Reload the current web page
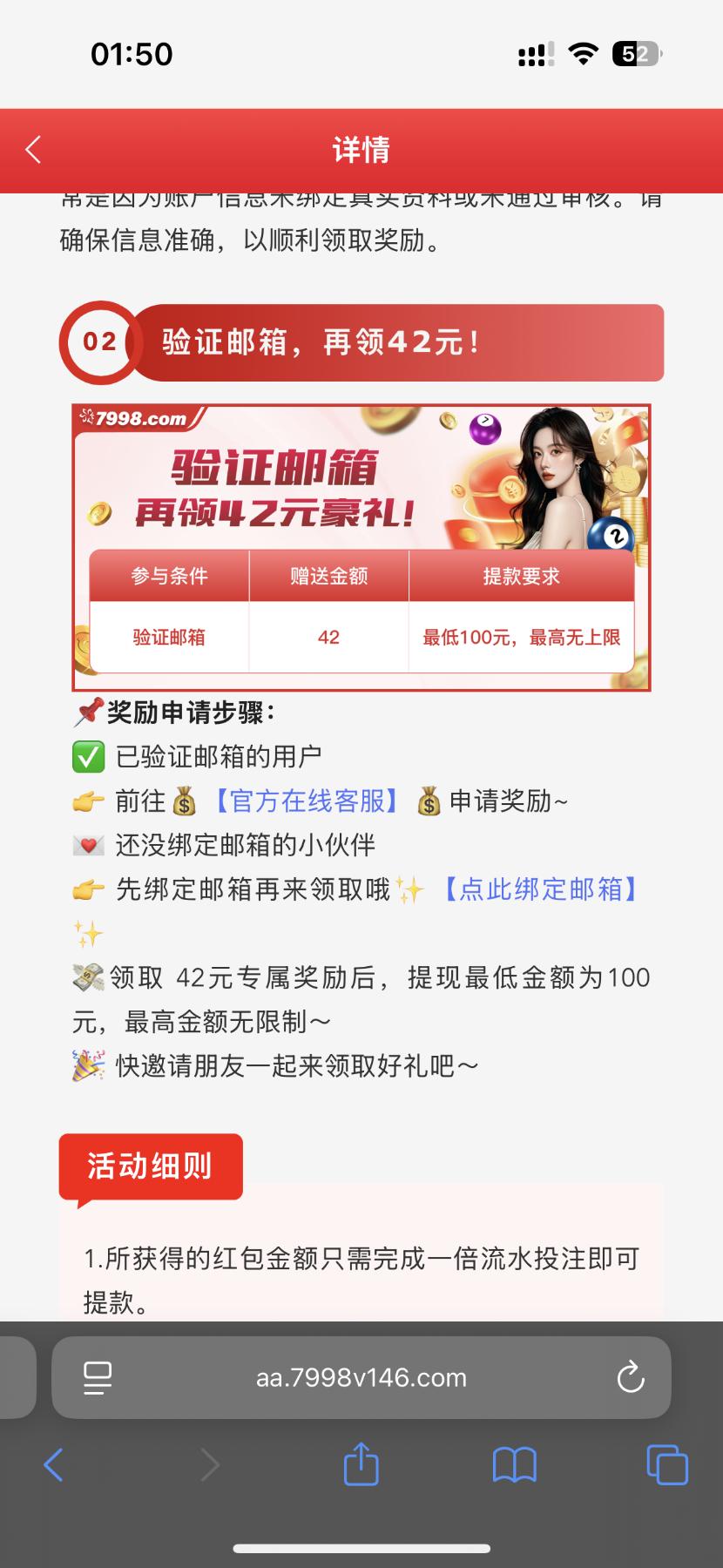723x1568 pixels. (630, 1377)
